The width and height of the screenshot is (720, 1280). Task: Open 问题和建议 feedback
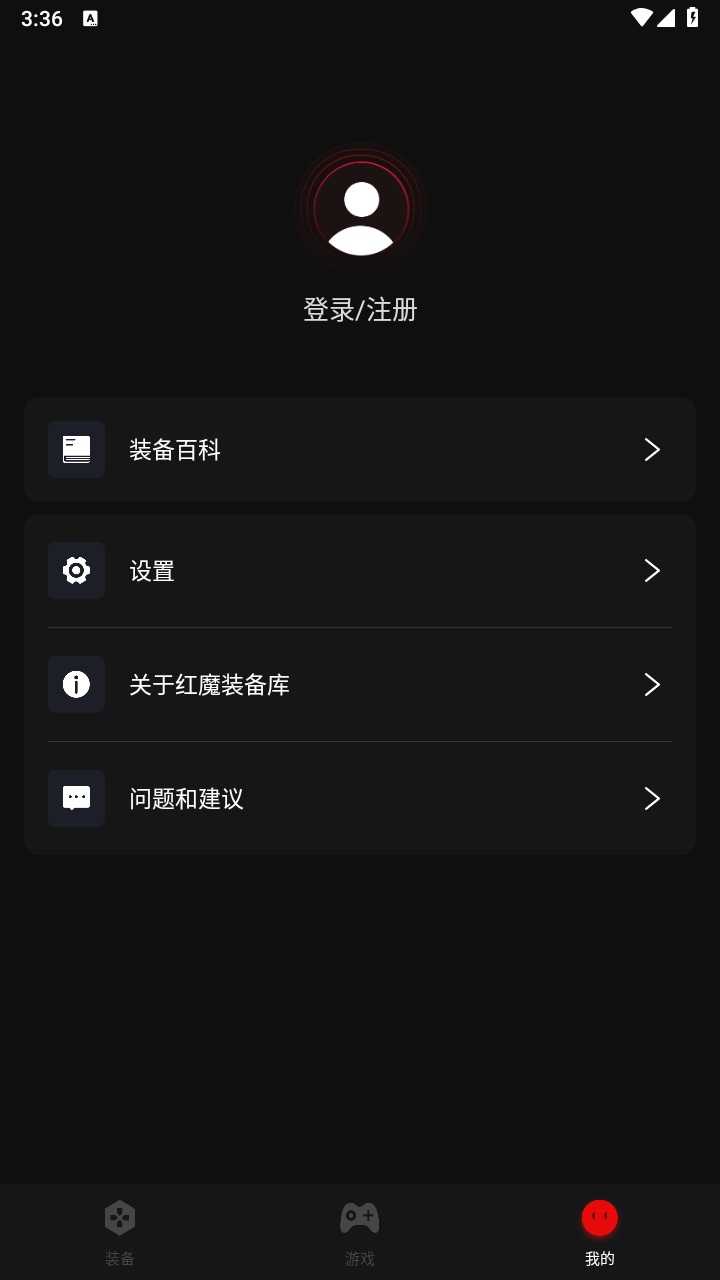click(360, 799)
